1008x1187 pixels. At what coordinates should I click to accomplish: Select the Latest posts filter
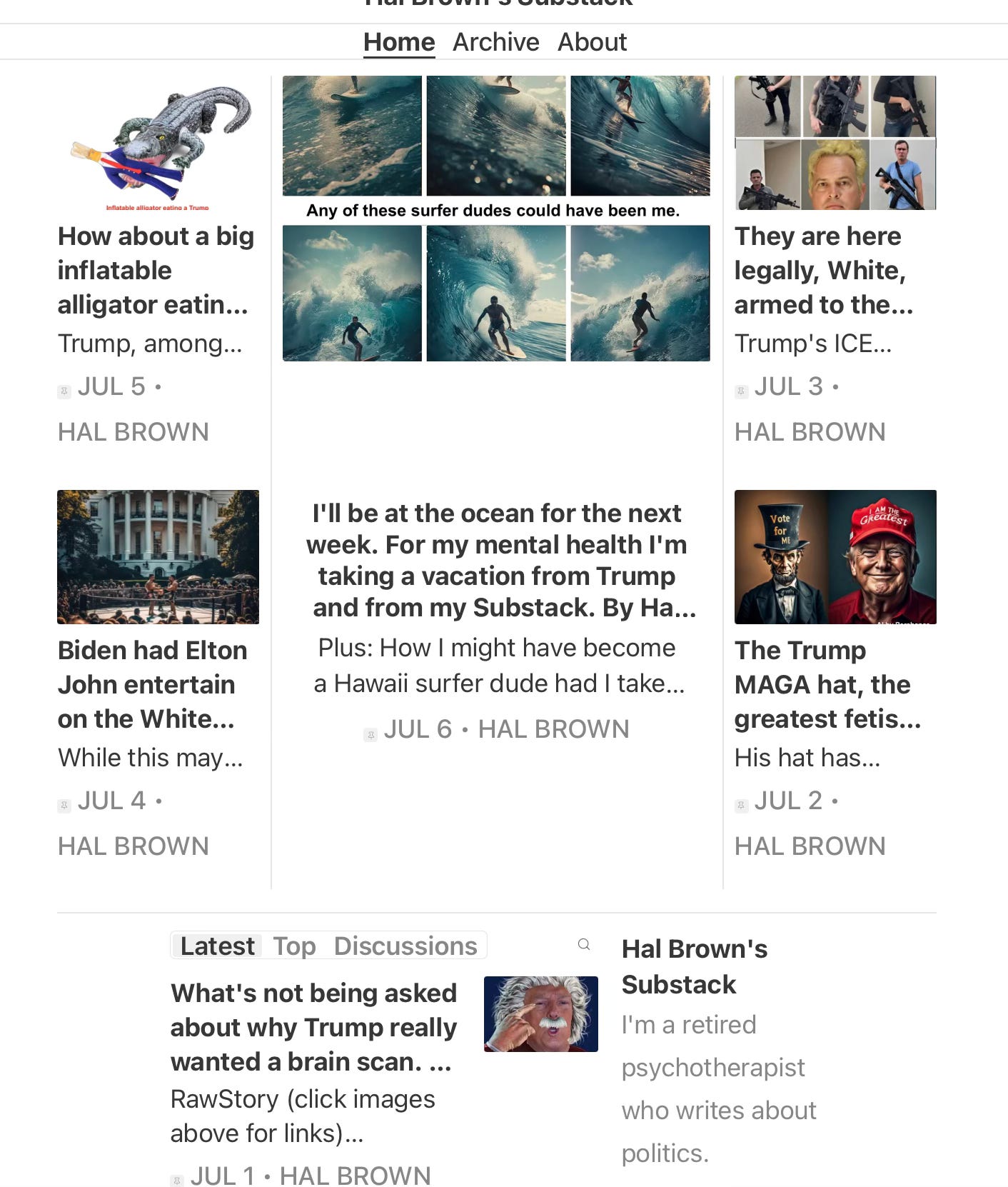click(x=217, y=946)
